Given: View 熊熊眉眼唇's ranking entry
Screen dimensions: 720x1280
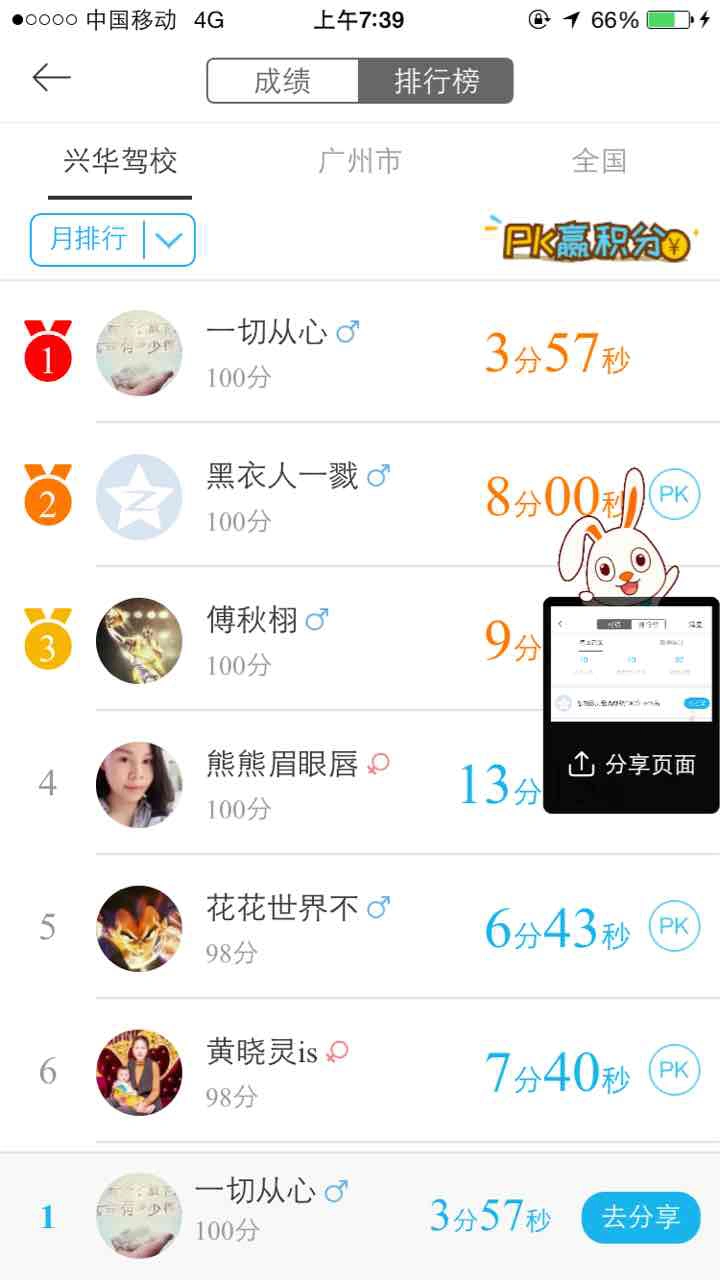Looking at the screenshot, I should click(x=300, y=784).
